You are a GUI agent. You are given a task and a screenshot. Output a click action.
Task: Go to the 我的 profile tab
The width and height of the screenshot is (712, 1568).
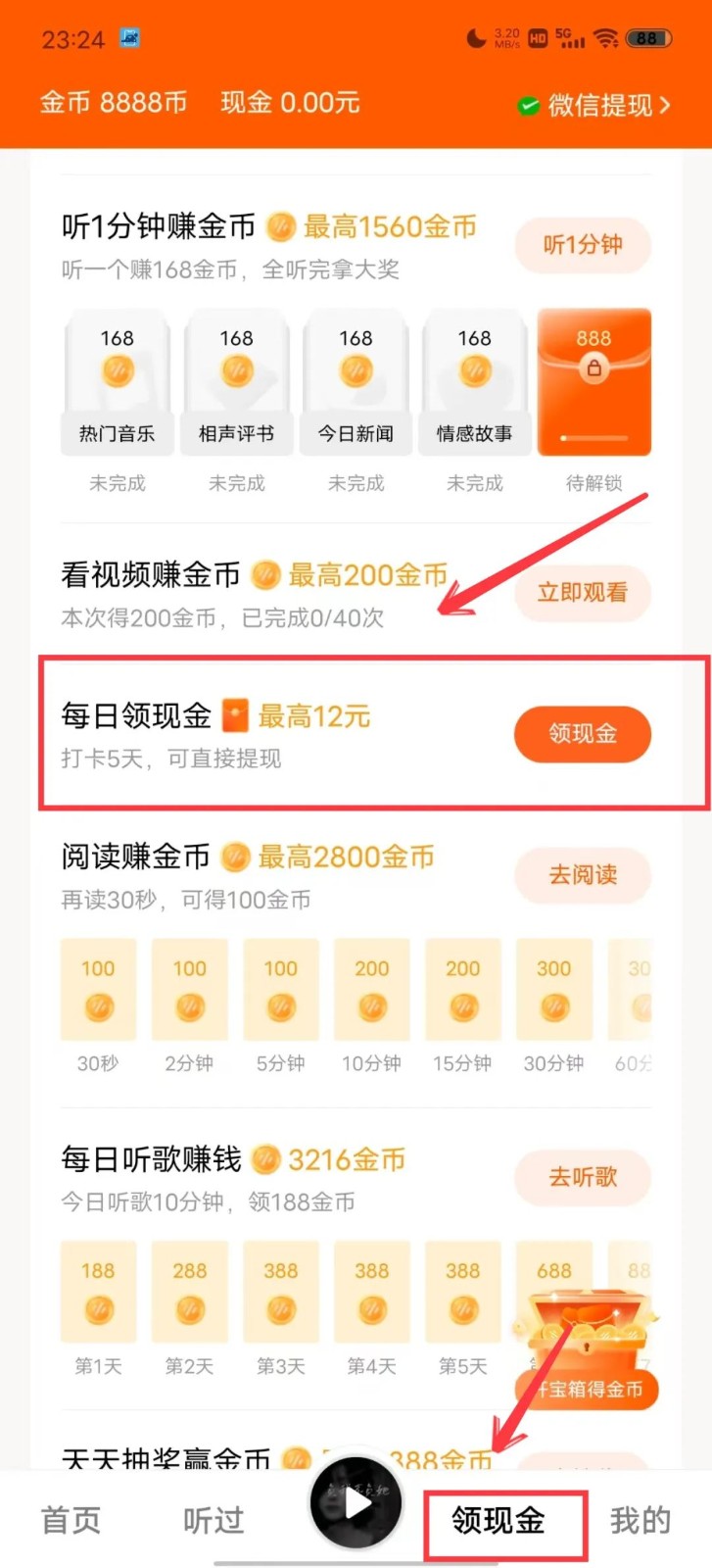pos(641,1520)
